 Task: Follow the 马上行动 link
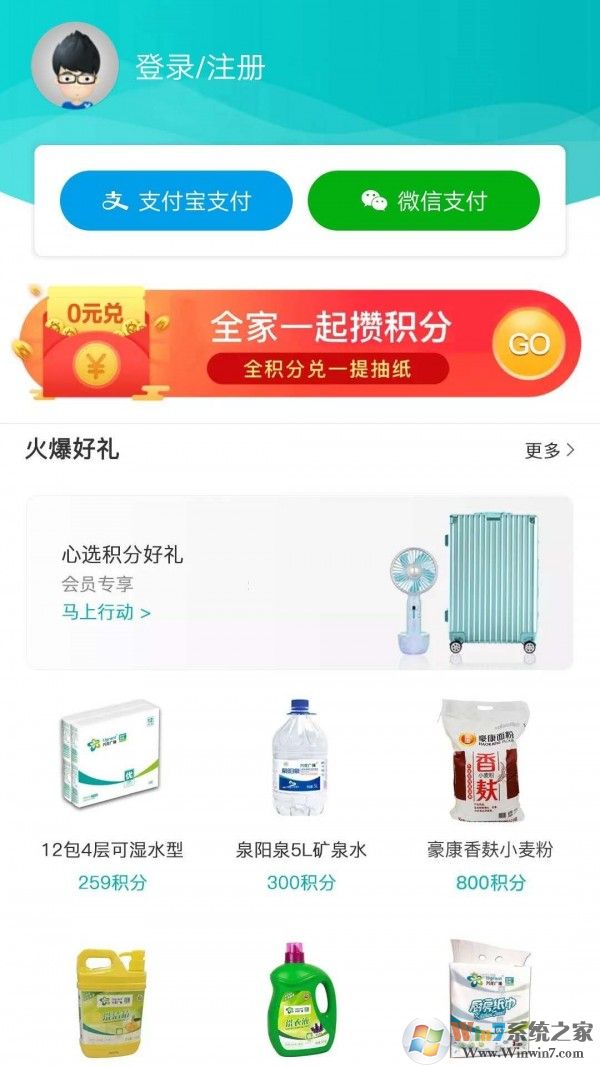tap(106, 612)
